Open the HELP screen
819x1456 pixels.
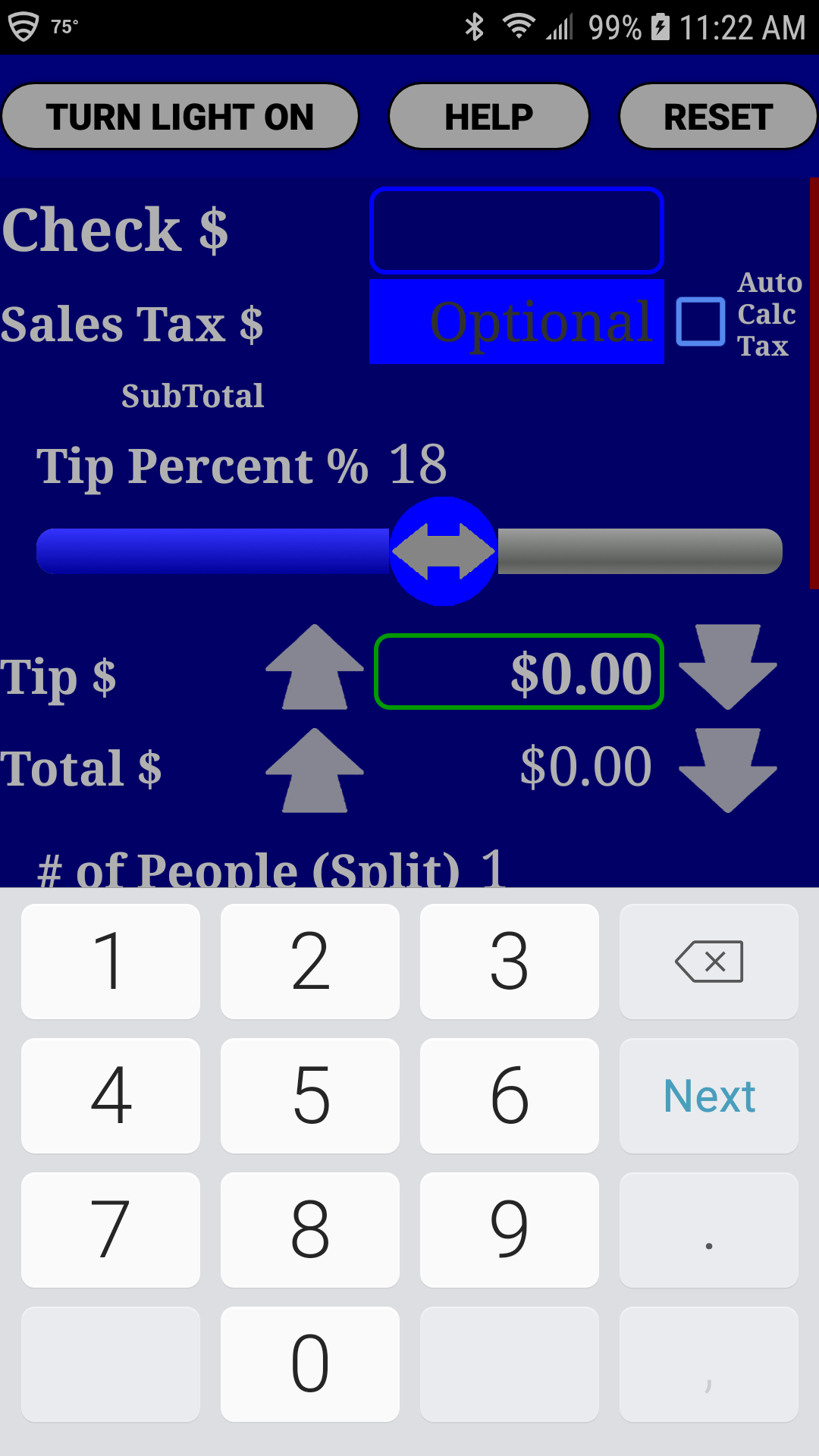(488, 117)
